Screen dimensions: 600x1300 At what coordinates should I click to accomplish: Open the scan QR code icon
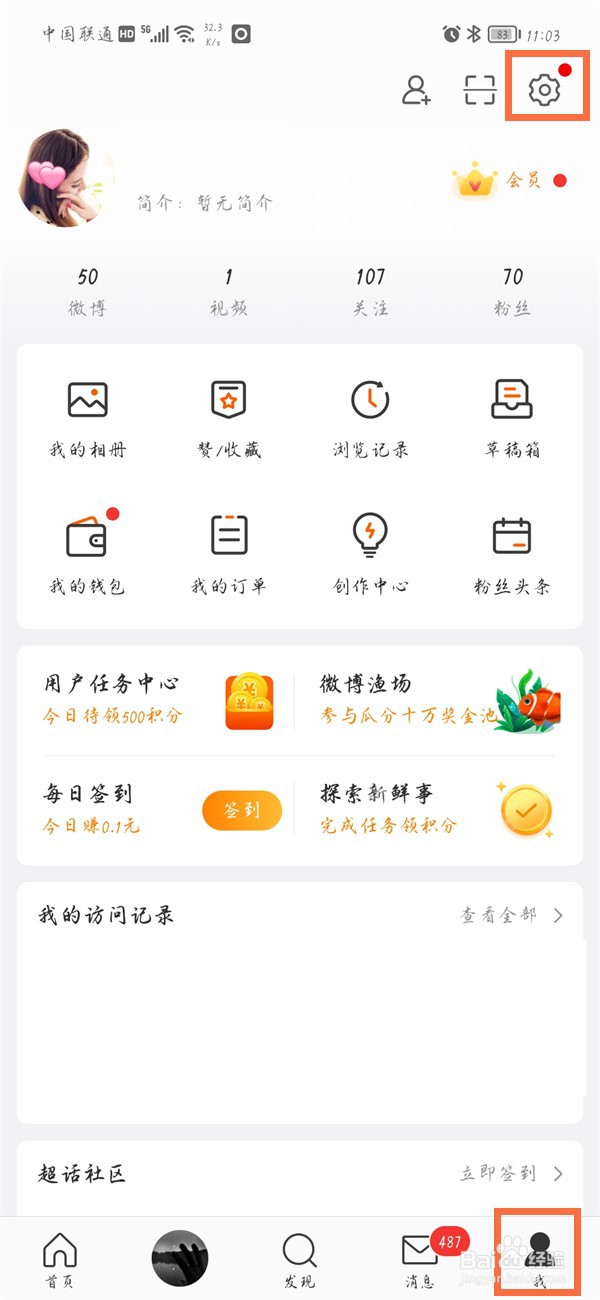coord(480,90)
